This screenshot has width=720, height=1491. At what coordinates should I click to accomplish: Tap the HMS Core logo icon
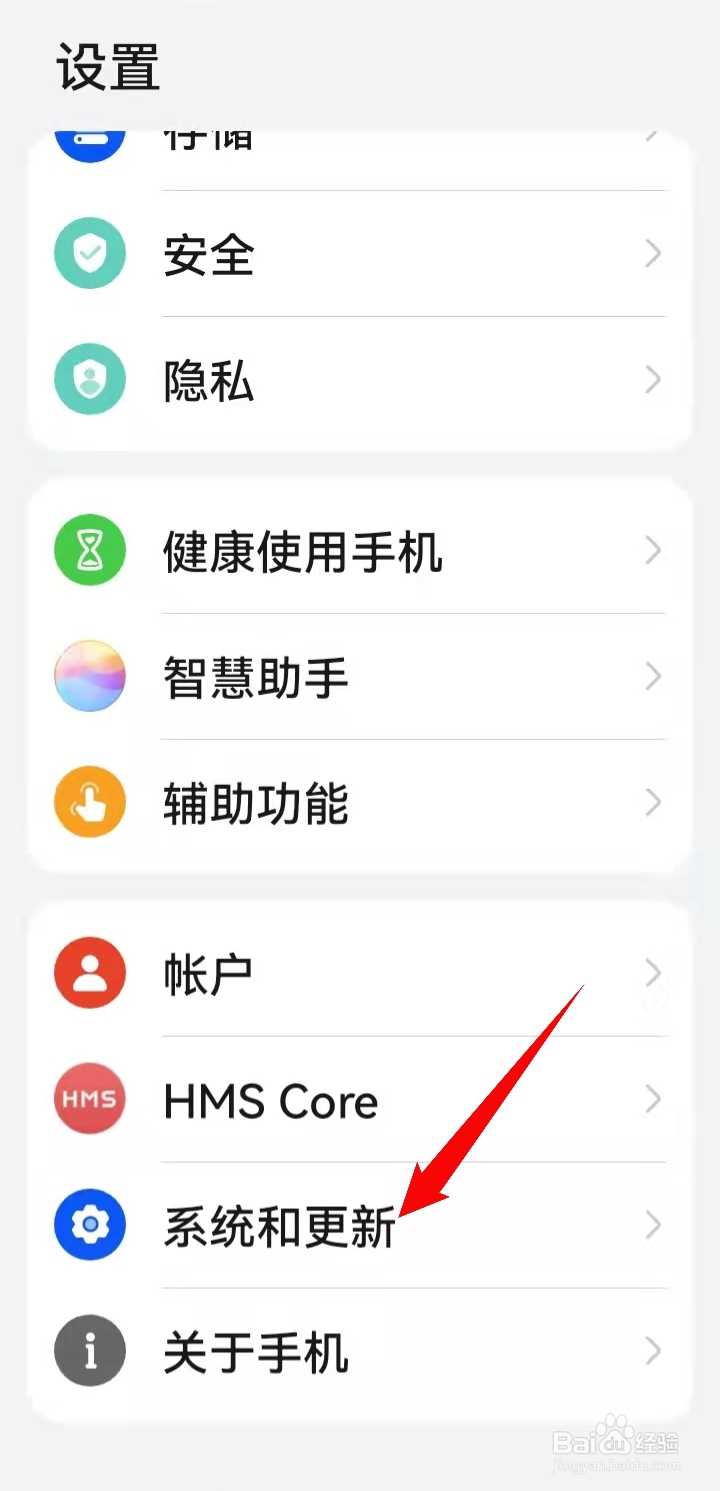(x=90, y=1099)
